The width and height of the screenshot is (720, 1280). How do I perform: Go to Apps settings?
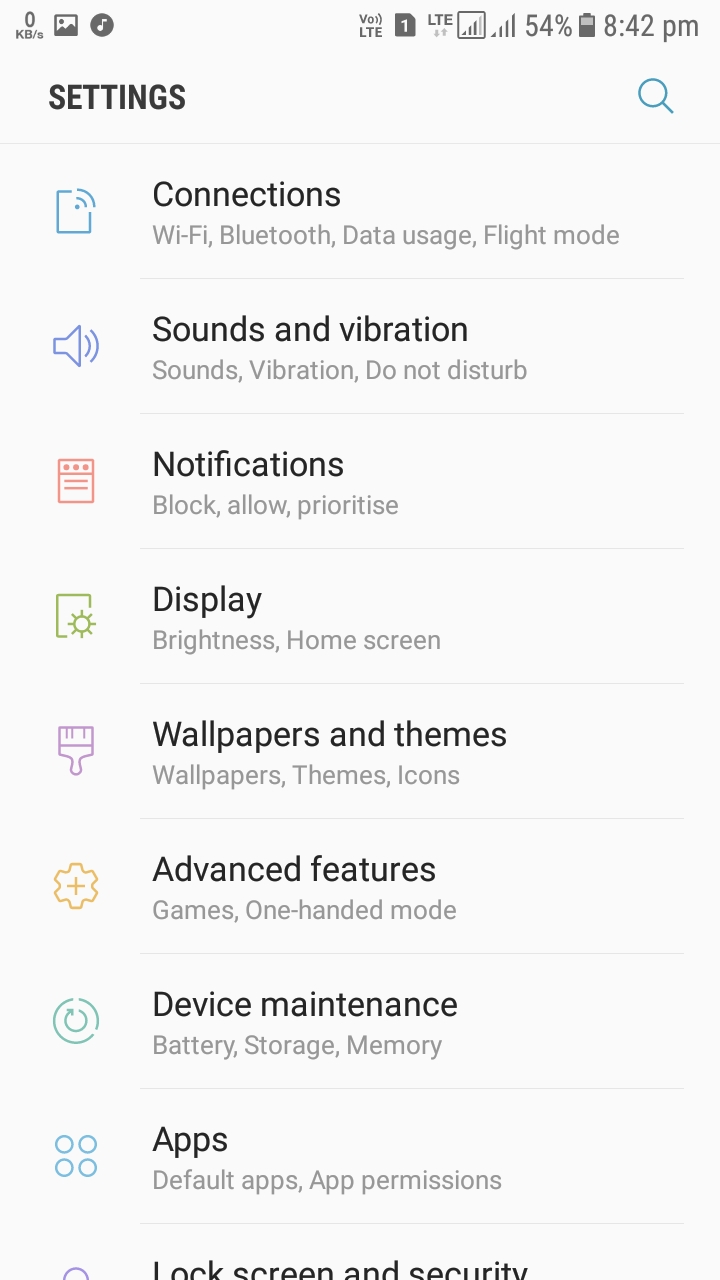(360, 1157)
